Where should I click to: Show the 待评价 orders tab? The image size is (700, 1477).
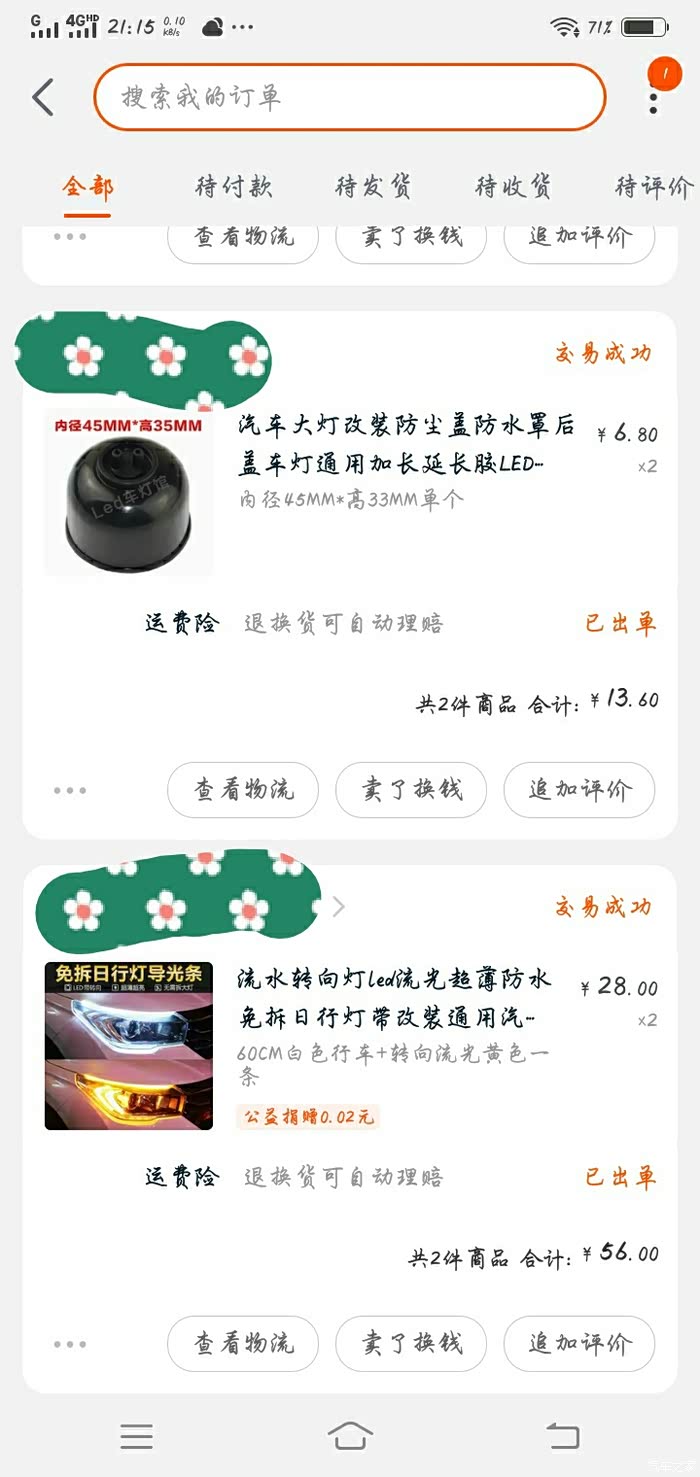click(x=653, y=187)
